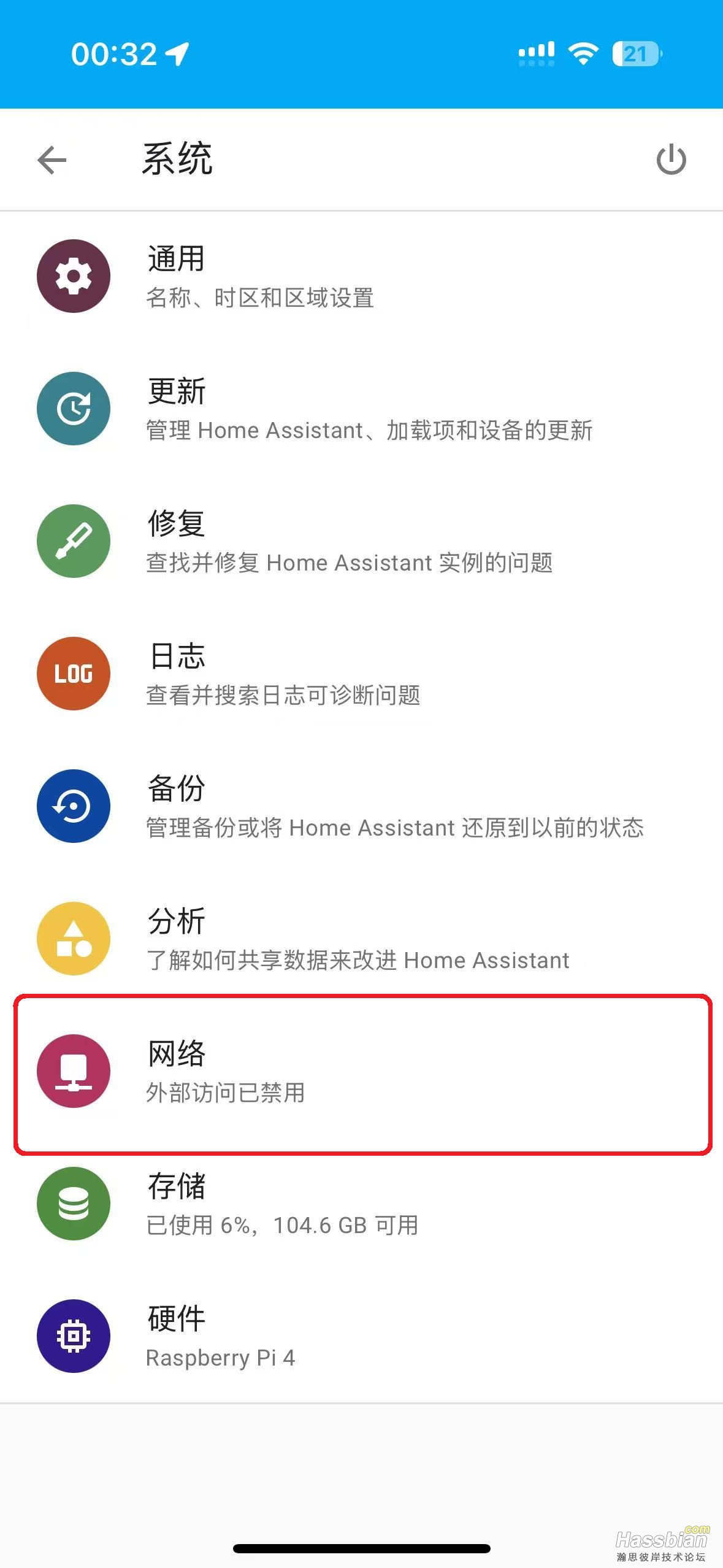Open the power restart menu icon
723x1568 pixels.
click(671, 161)
